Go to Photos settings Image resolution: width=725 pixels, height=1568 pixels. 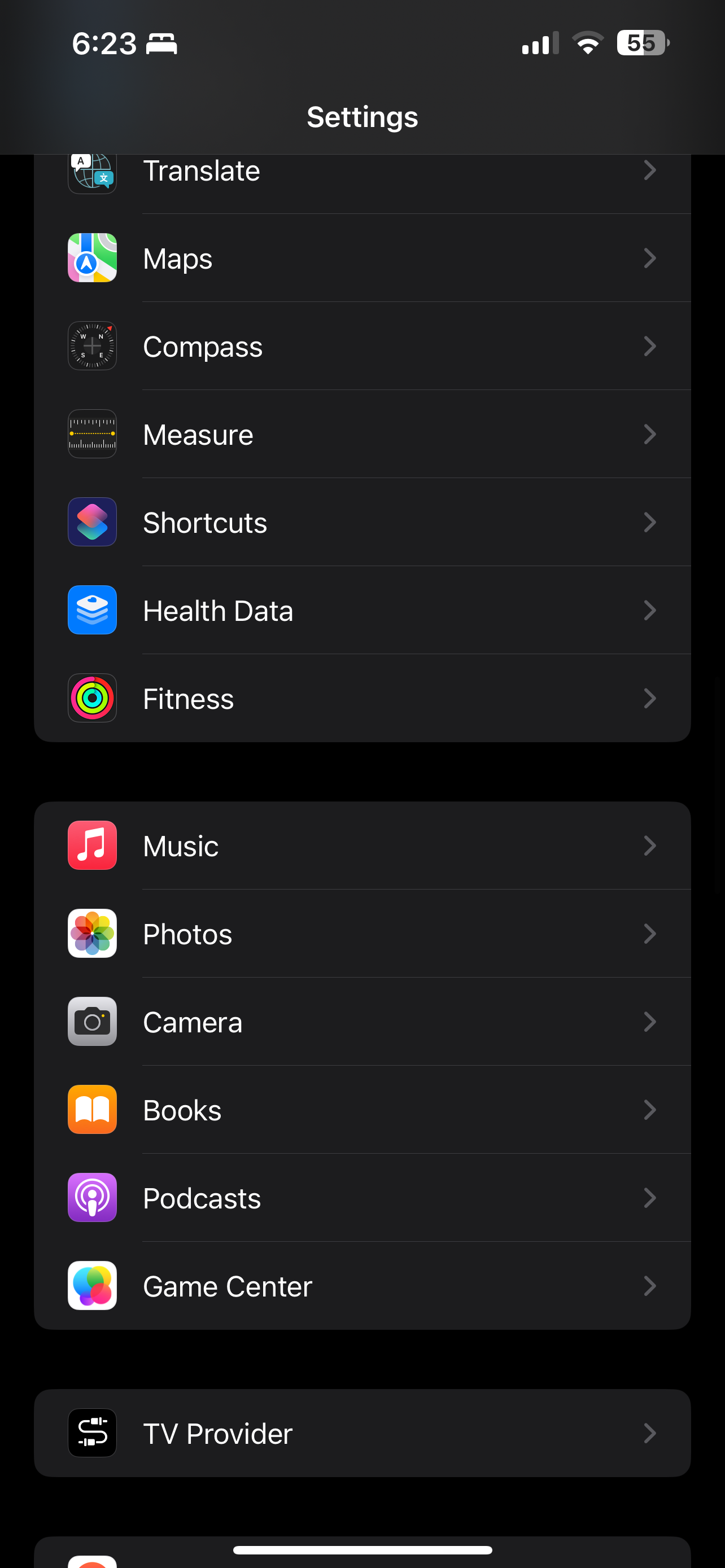pos(362,934)
